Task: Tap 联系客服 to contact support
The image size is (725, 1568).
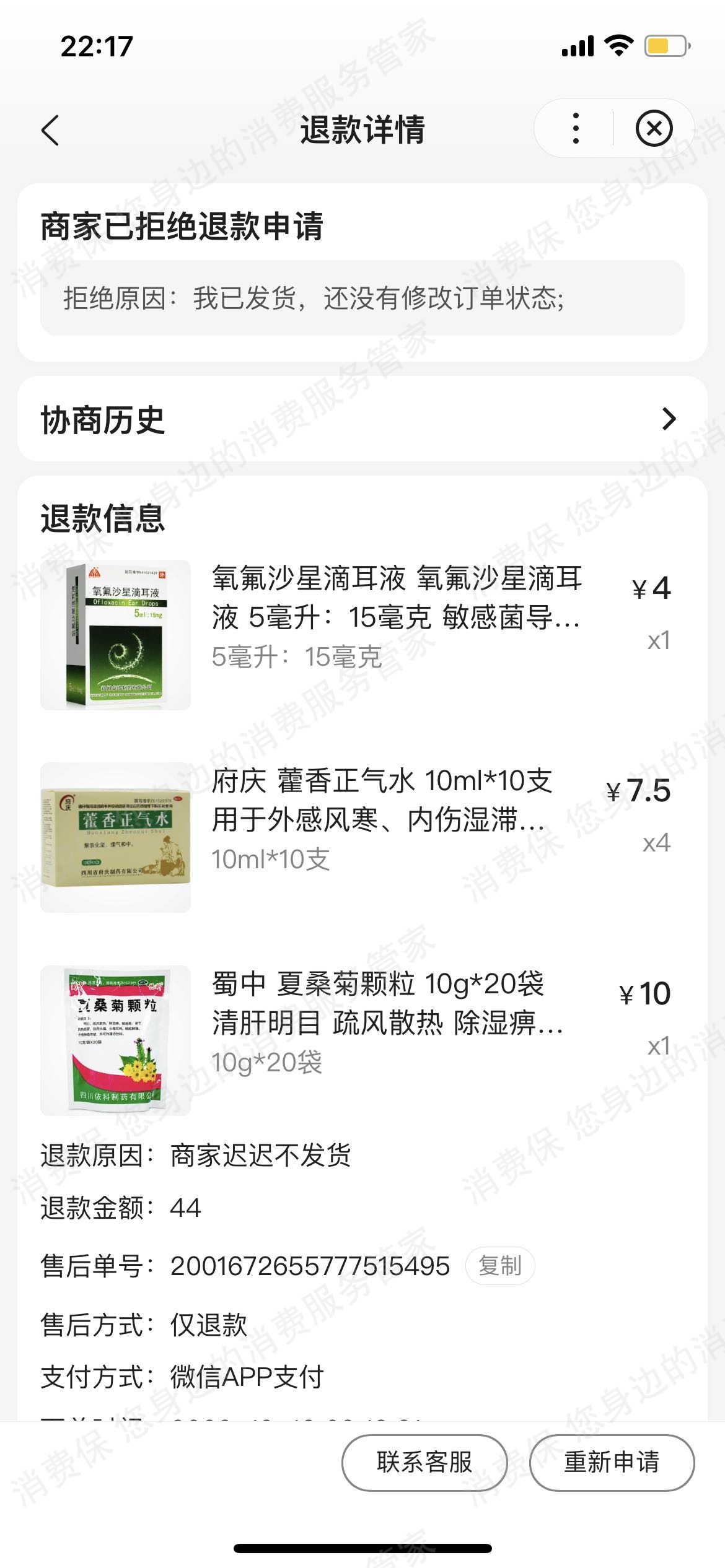Action: point(424,1462)
